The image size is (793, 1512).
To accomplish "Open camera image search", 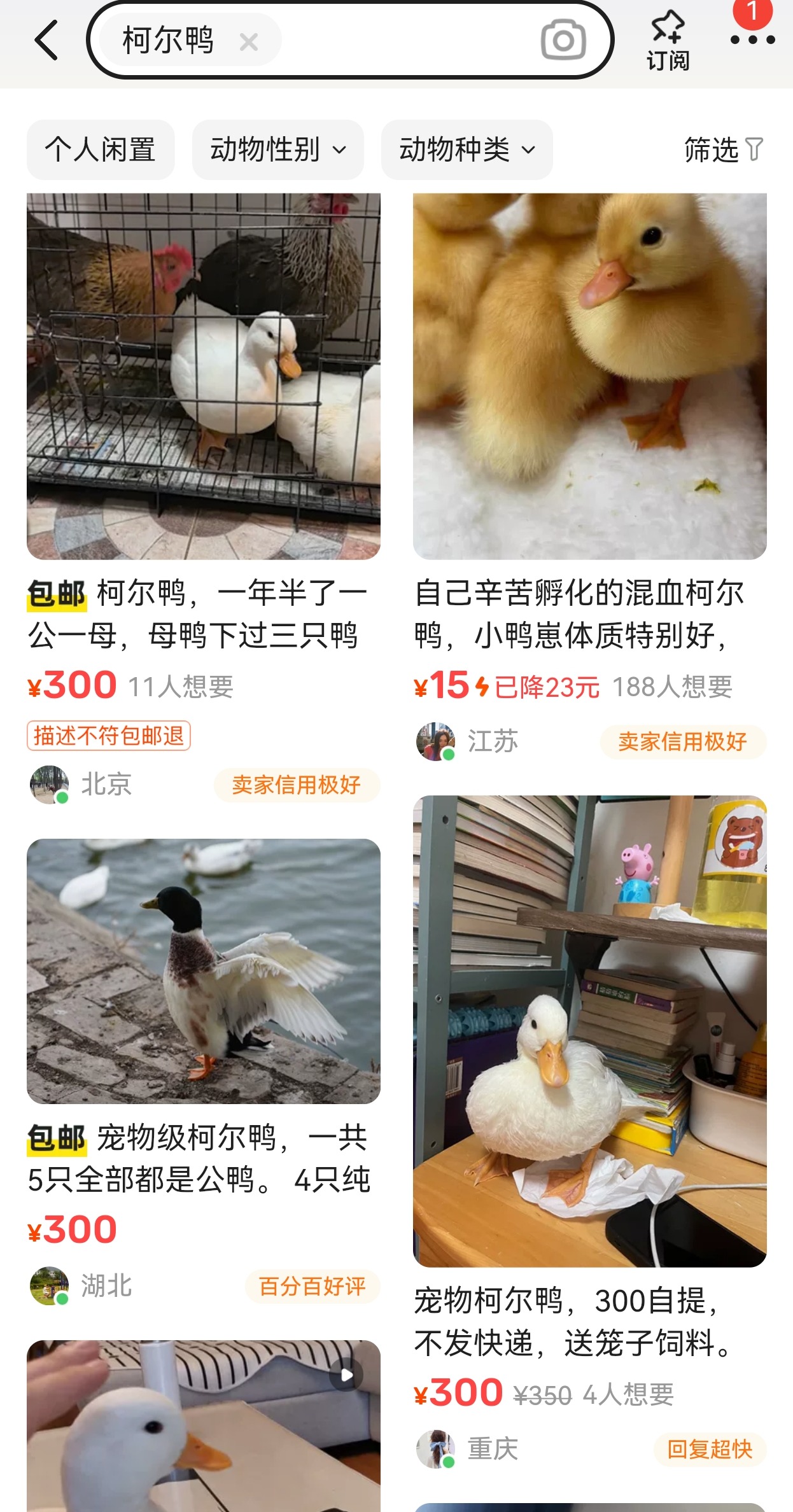I will [563, 40].
